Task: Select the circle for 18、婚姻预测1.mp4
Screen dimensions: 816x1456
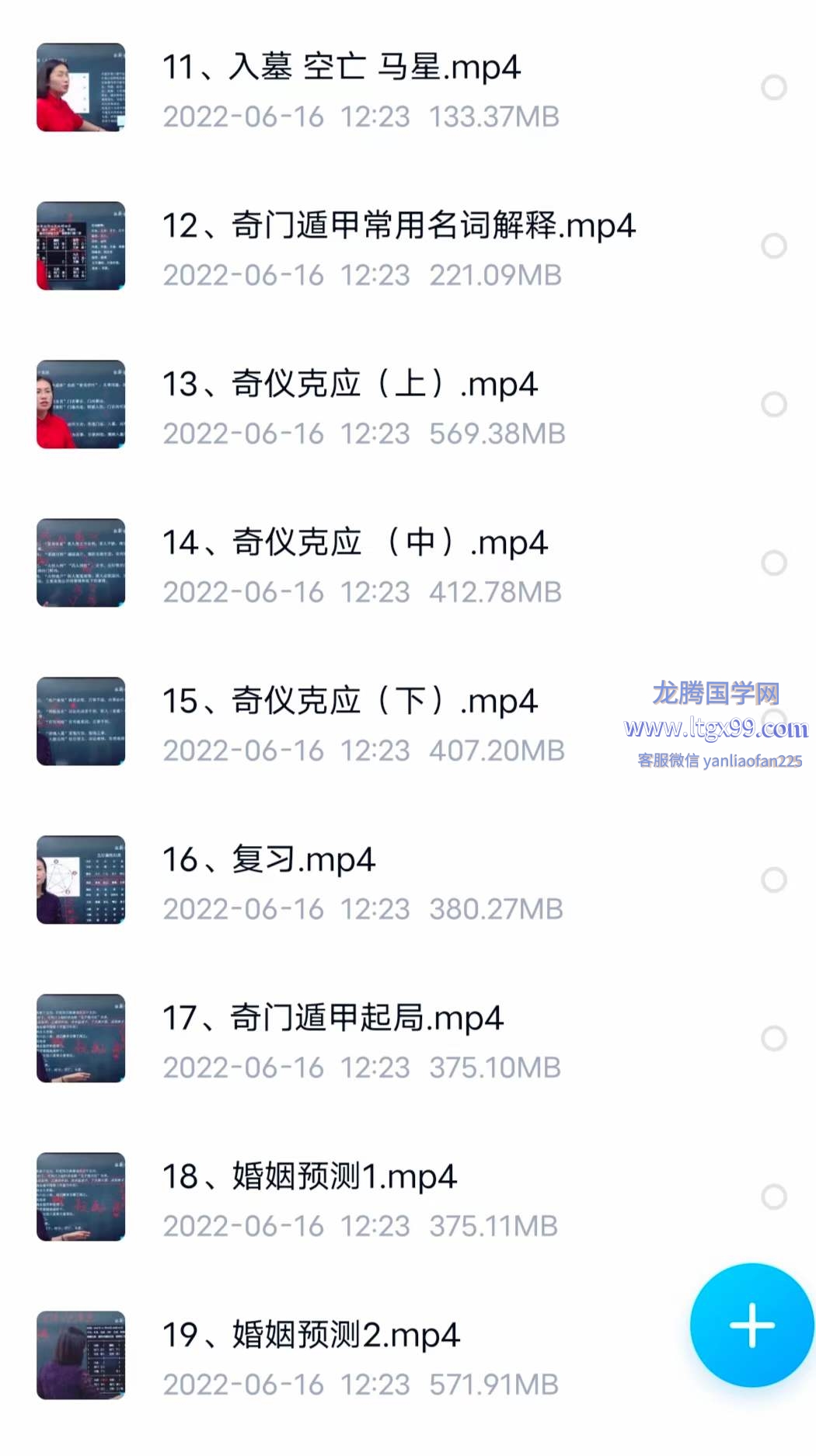Action: [x=773, y=1196]
